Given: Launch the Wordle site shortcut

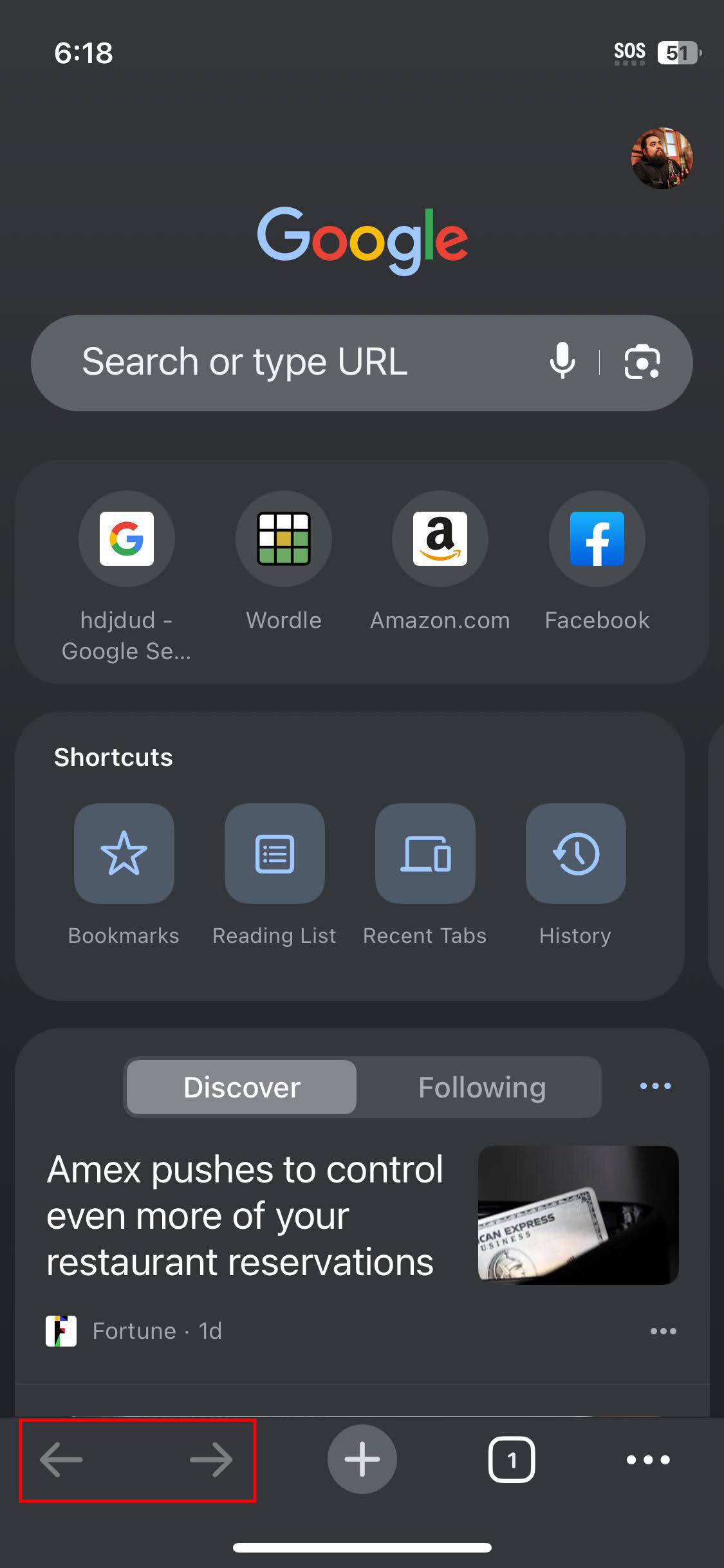Looking at the screenshot, I should [x=284, y=539].
